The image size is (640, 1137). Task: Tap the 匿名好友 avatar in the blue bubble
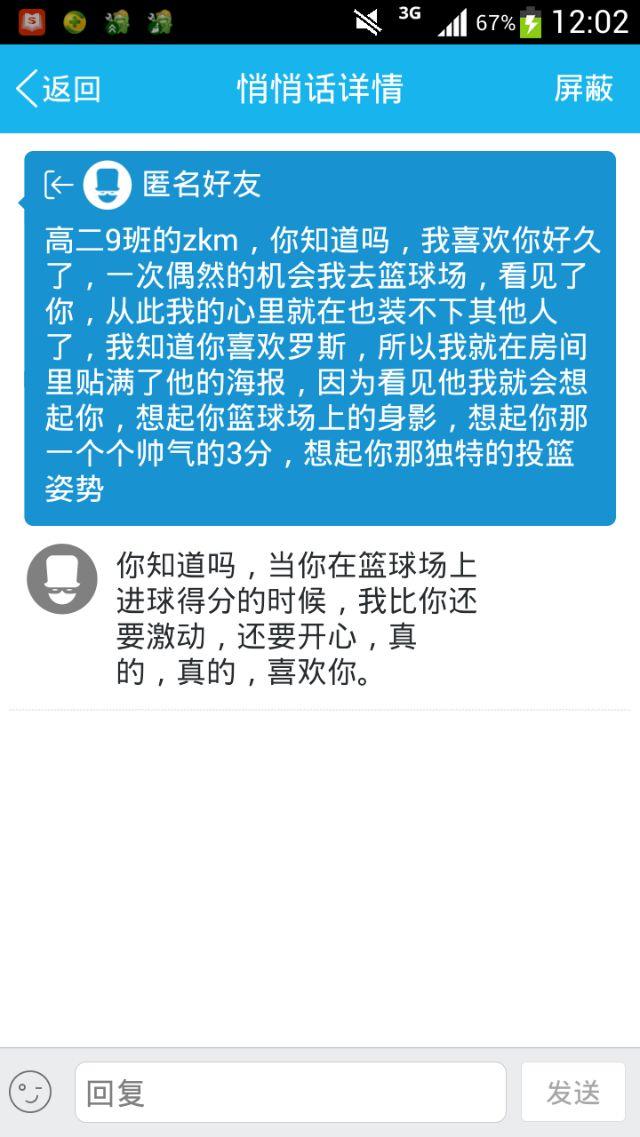(x=108, y=184)
